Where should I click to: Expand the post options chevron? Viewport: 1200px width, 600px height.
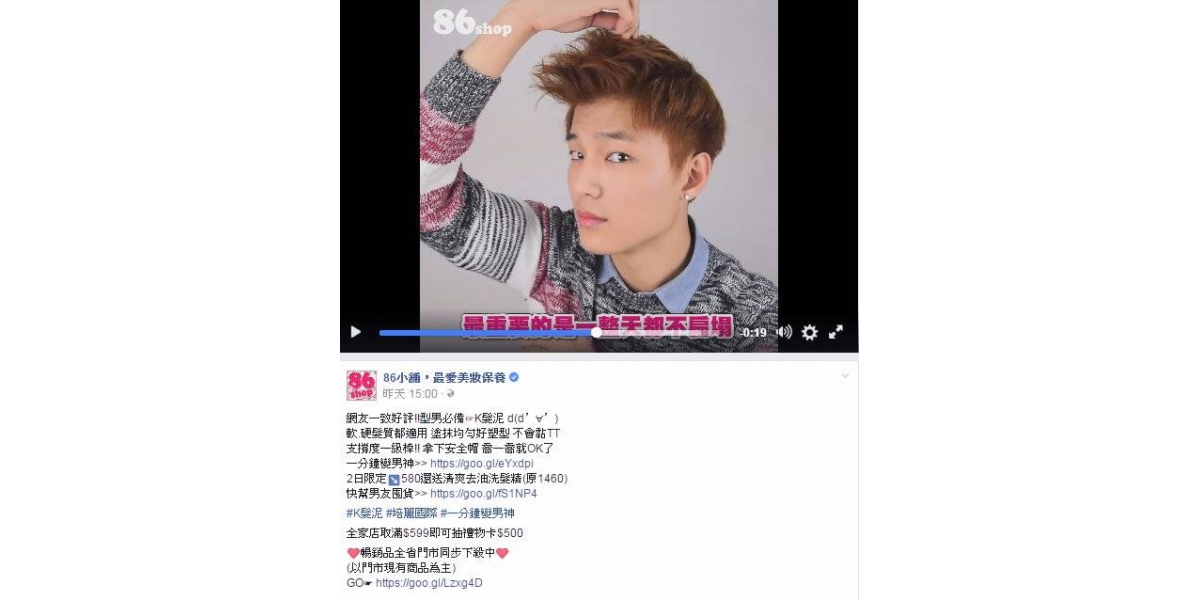[845, 377]
